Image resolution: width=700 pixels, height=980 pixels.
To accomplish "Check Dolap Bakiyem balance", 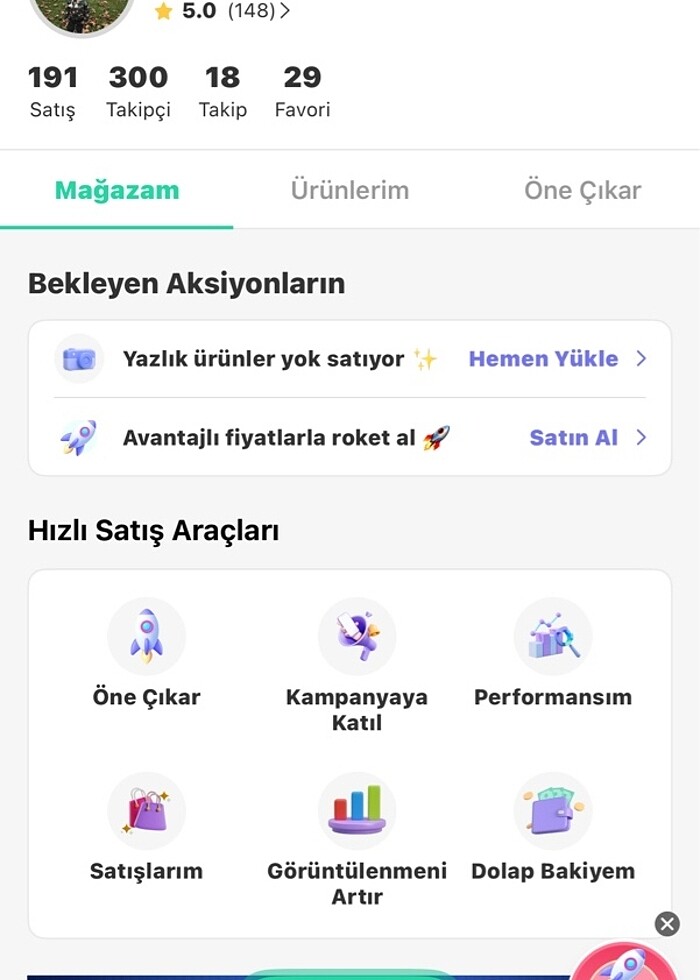I will click(x=553, y=830).
